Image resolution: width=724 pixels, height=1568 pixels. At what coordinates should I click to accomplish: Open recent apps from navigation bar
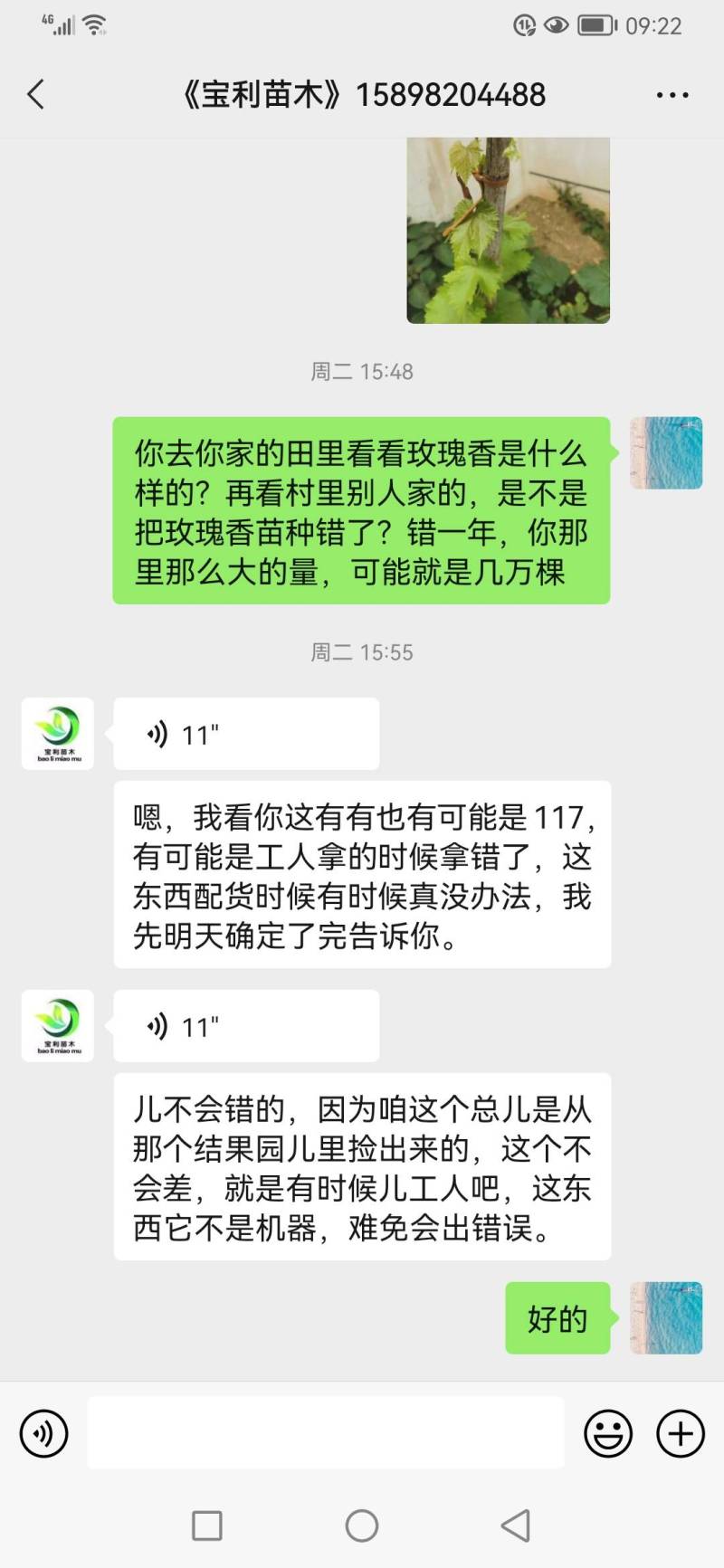[x=207, y=1526]
